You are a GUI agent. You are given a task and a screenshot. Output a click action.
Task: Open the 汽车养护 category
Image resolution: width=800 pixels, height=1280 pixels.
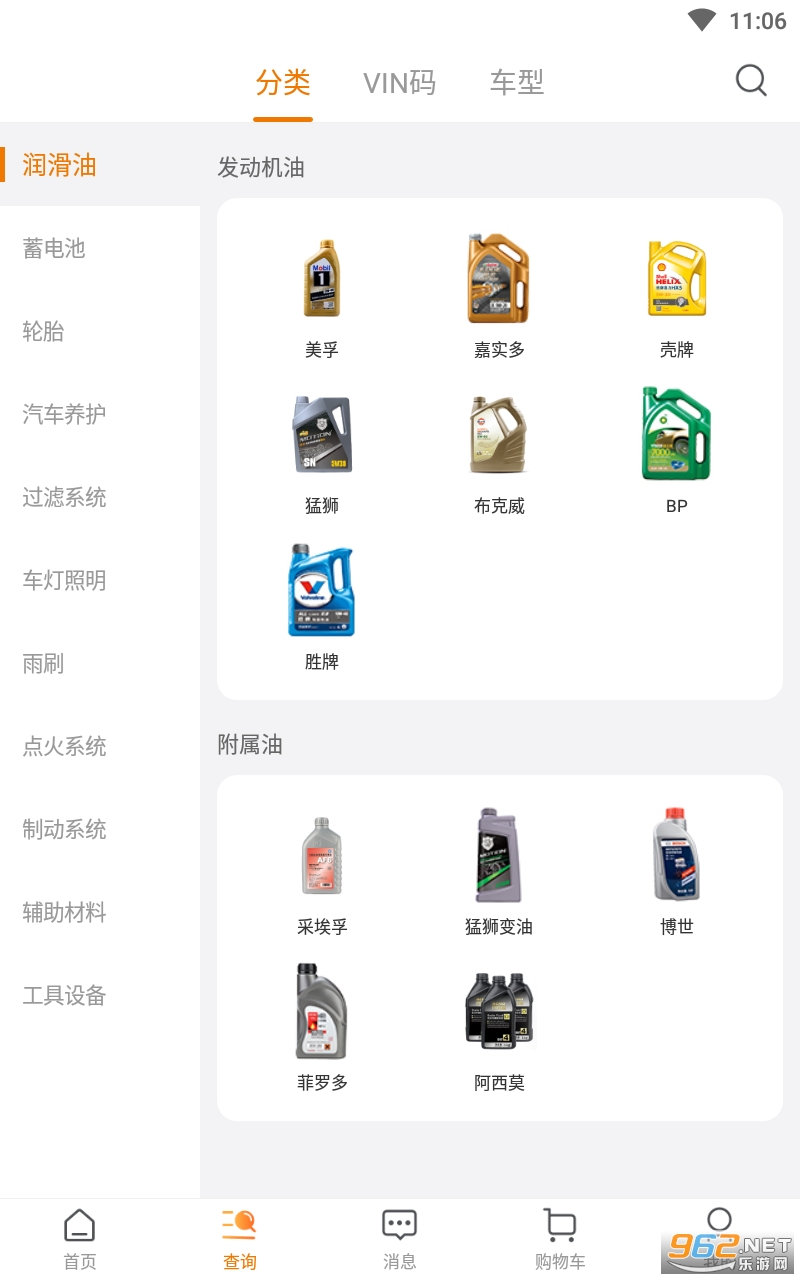pyautogui.click(x=65, y=414)
